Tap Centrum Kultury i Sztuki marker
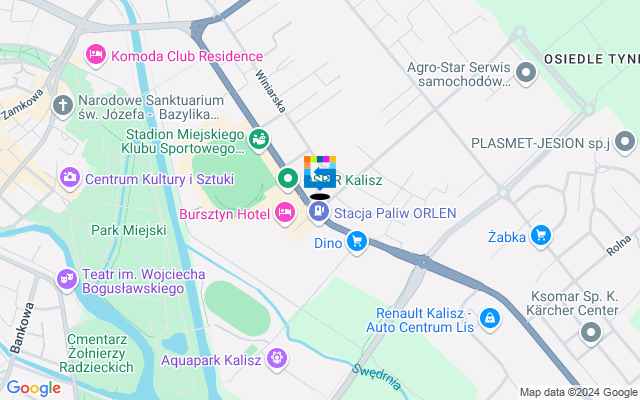Screen dimensions: 640x400 pyautogui.click(x=70, y=178)
